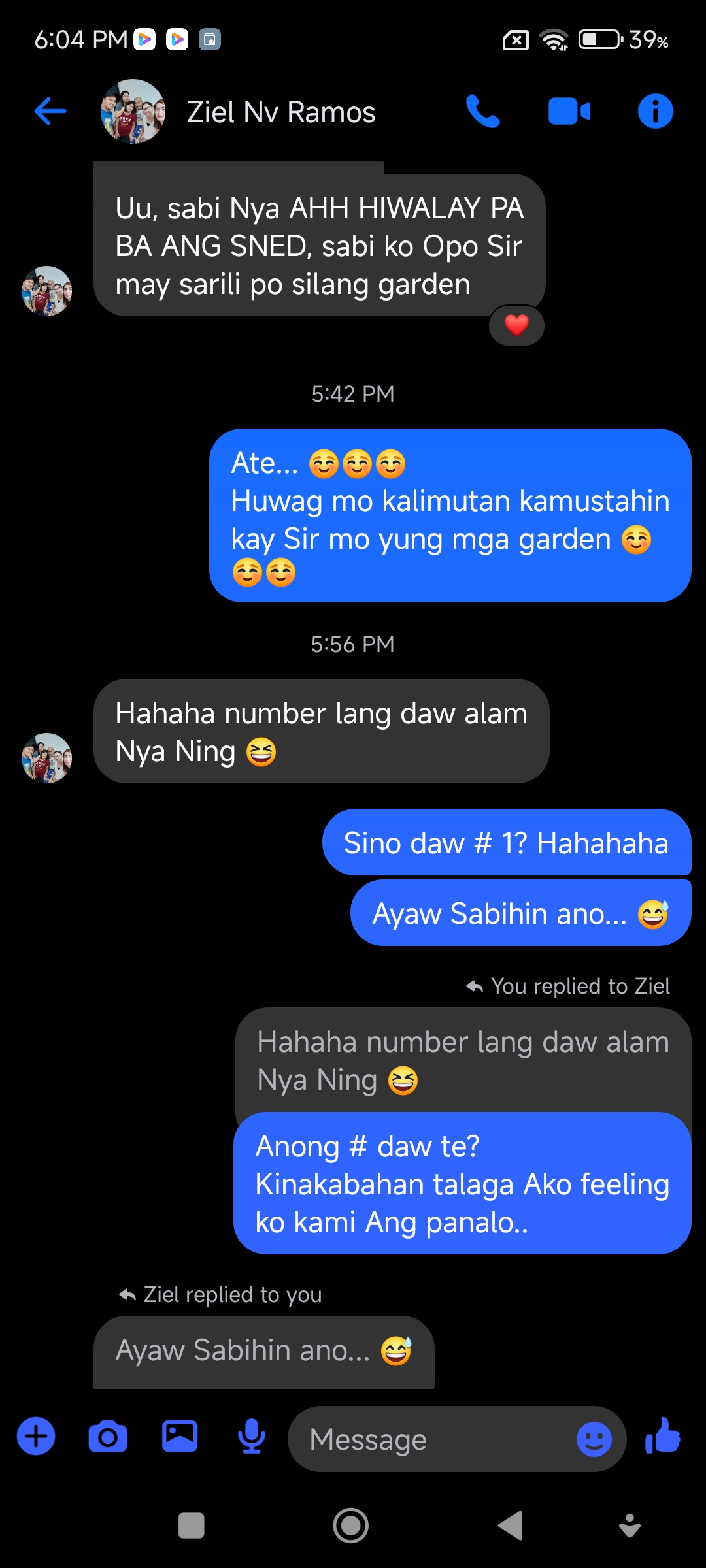
Task: Open more attachment options with plus icon
Action: pyautogui.click(x=36, y=1437)
